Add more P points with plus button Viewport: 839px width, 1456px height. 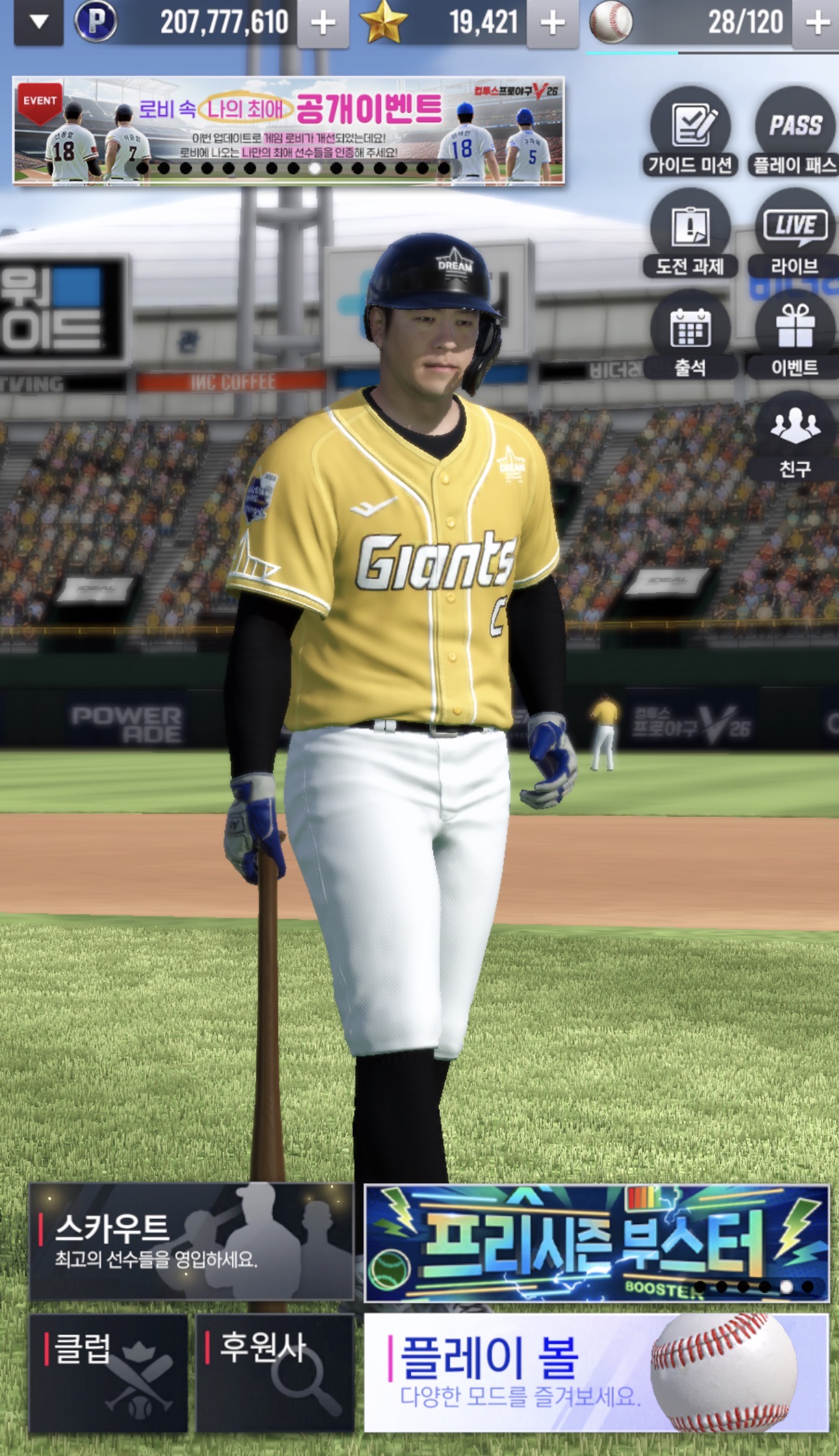tap(323, 24)
